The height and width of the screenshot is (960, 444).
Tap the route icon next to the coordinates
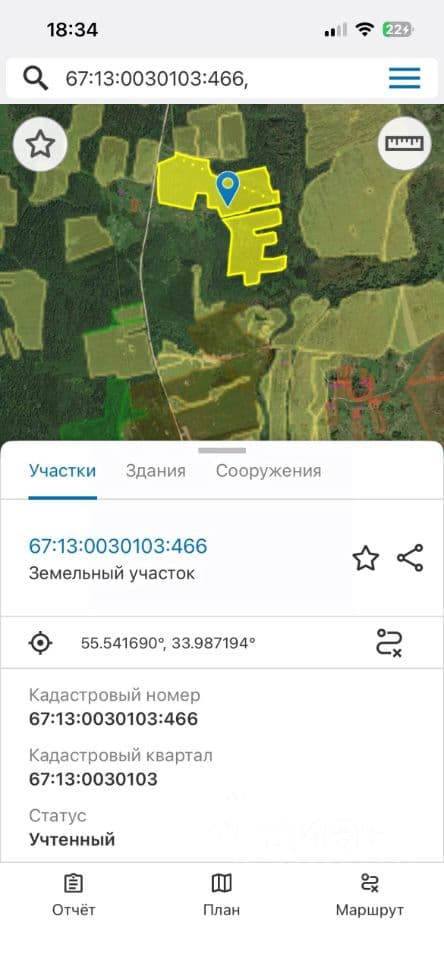coord(389,643)
